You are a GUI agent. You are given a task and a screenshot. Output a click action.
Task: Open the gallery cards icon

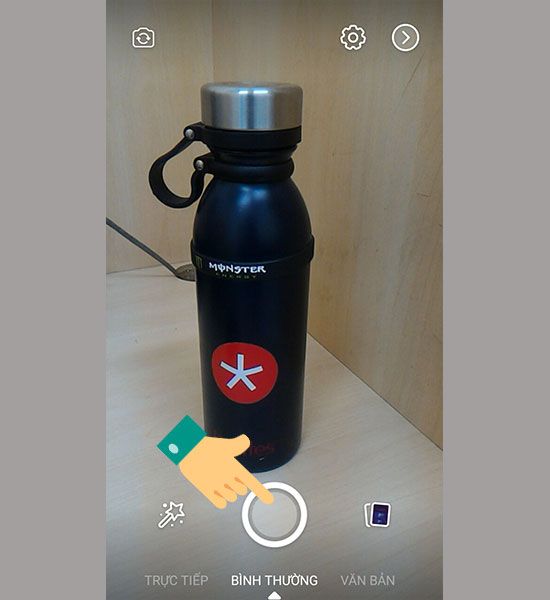coord(378,515)
